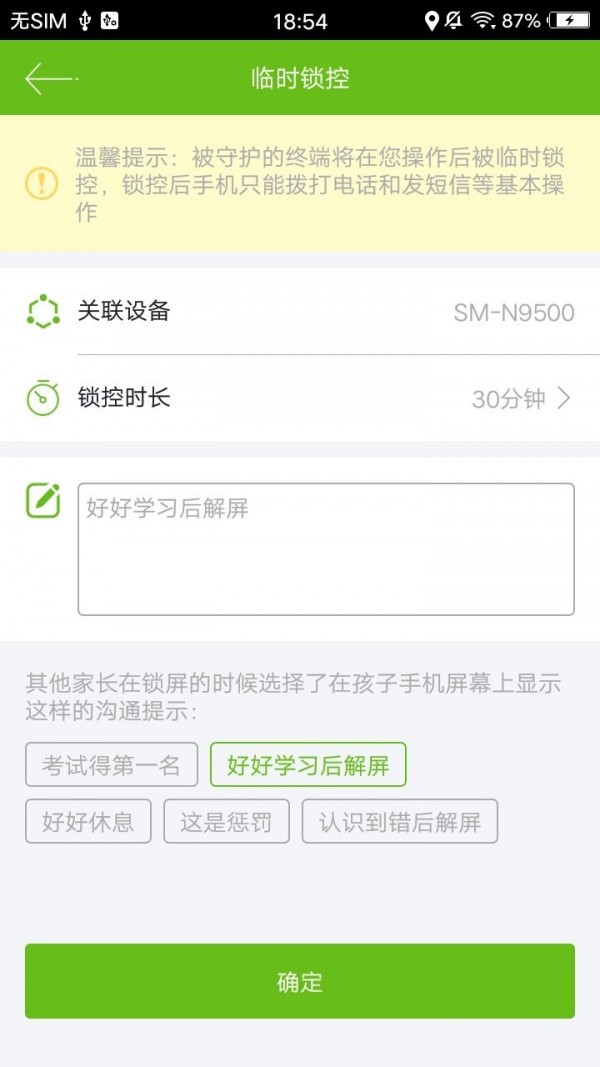Confirm with the 确定 button
The image size is (600, 1067).
pyautogui.click(x=300, y=981)
